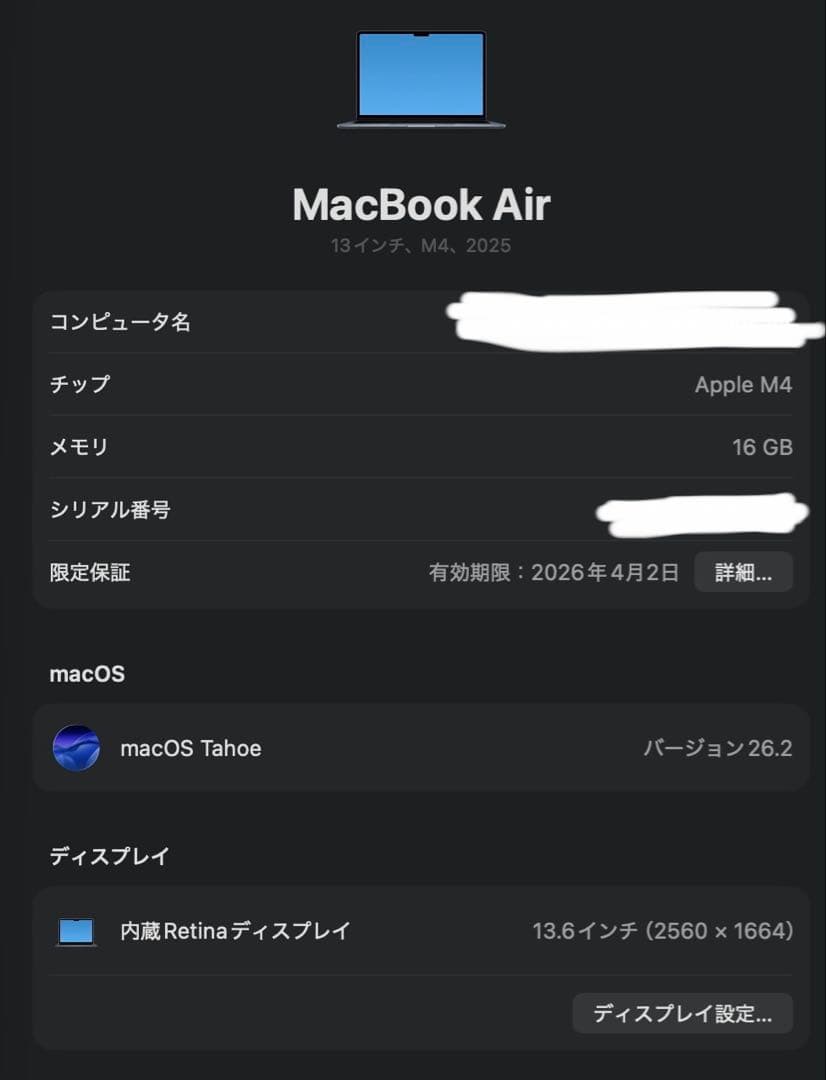
Task: Click the MacBook Air title text
Action: 419,204
